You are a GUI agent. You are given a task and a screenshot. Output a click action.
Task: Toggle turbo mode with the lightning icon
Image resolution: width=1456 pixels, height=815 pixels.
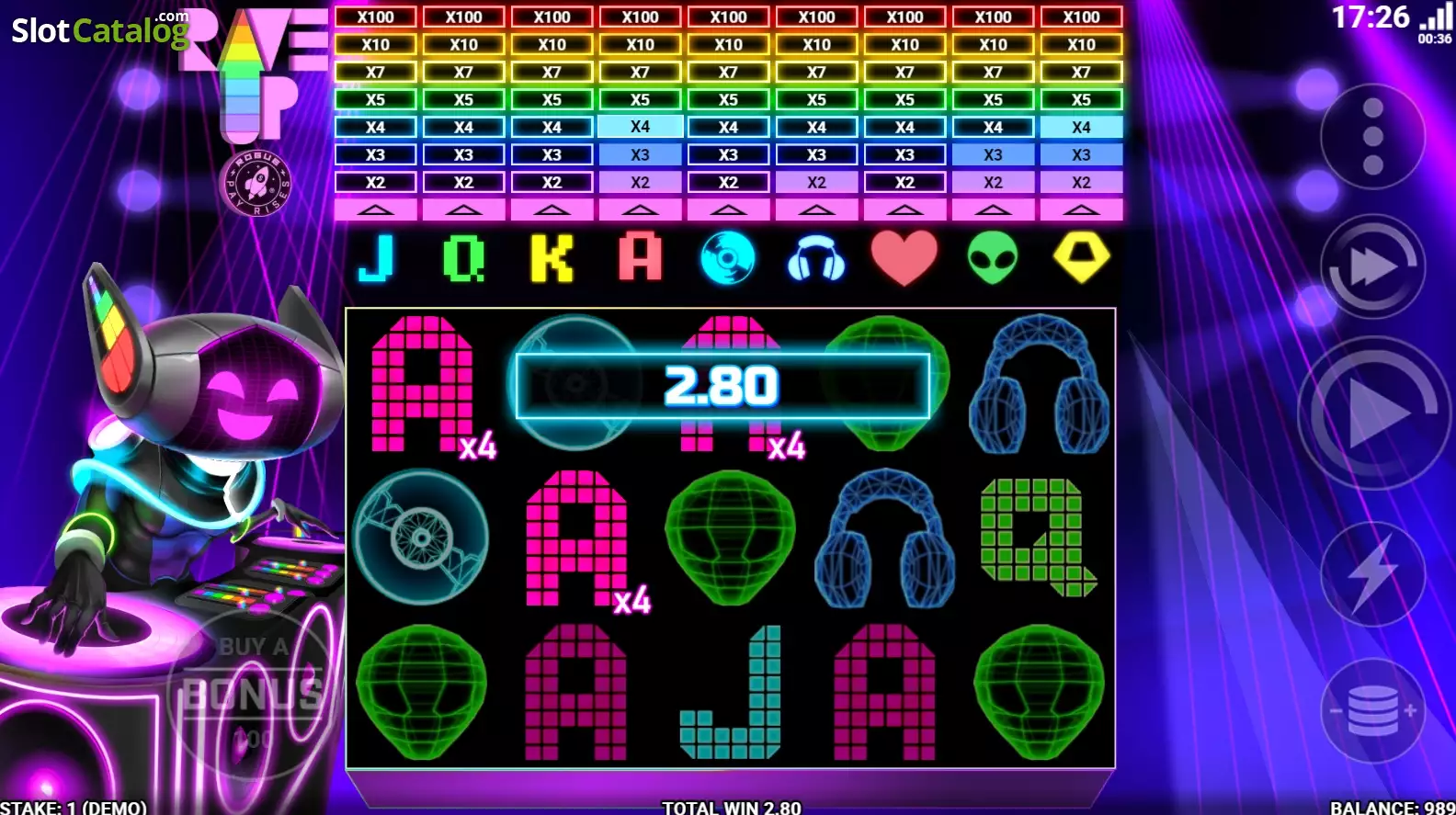[1372, 574]
